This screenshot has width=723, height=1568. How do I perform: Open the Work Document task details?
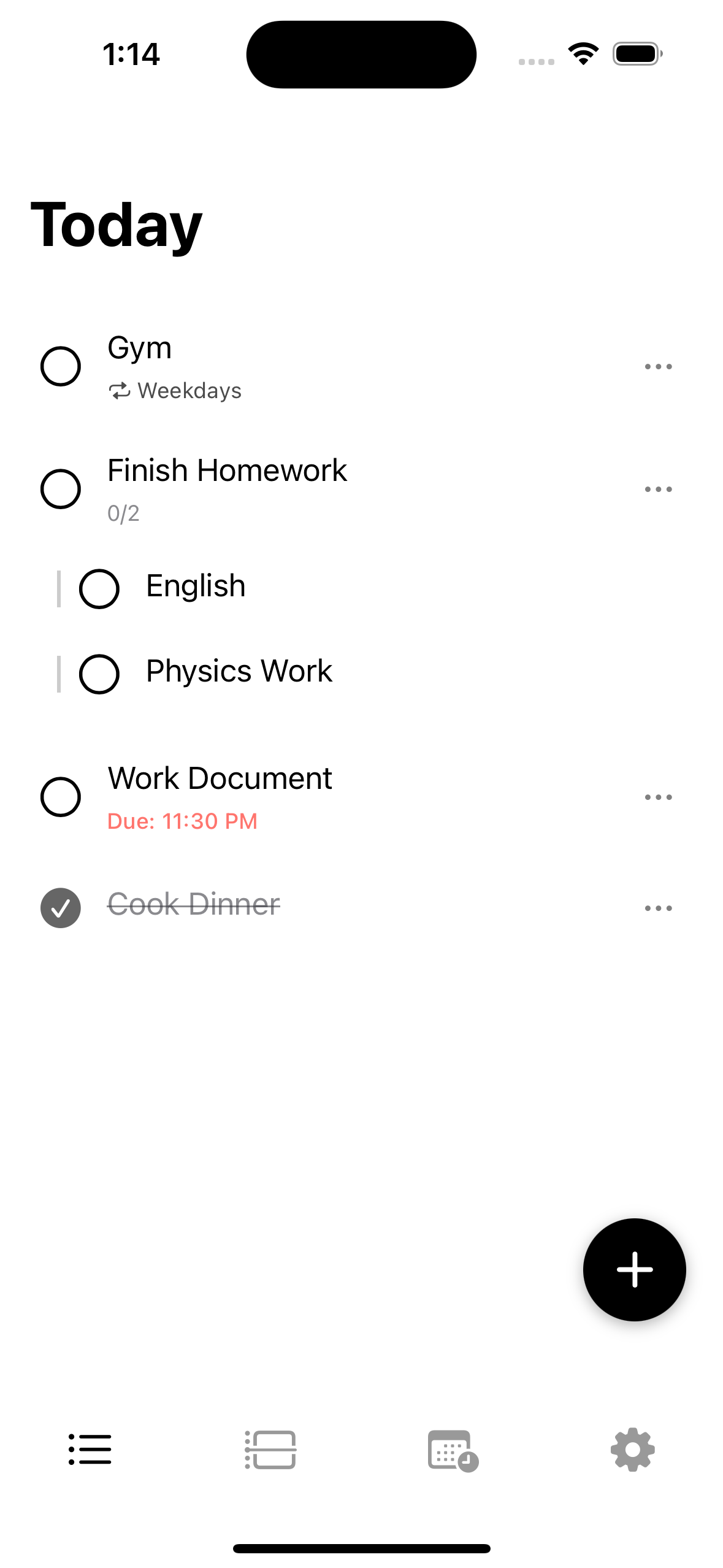219,778
